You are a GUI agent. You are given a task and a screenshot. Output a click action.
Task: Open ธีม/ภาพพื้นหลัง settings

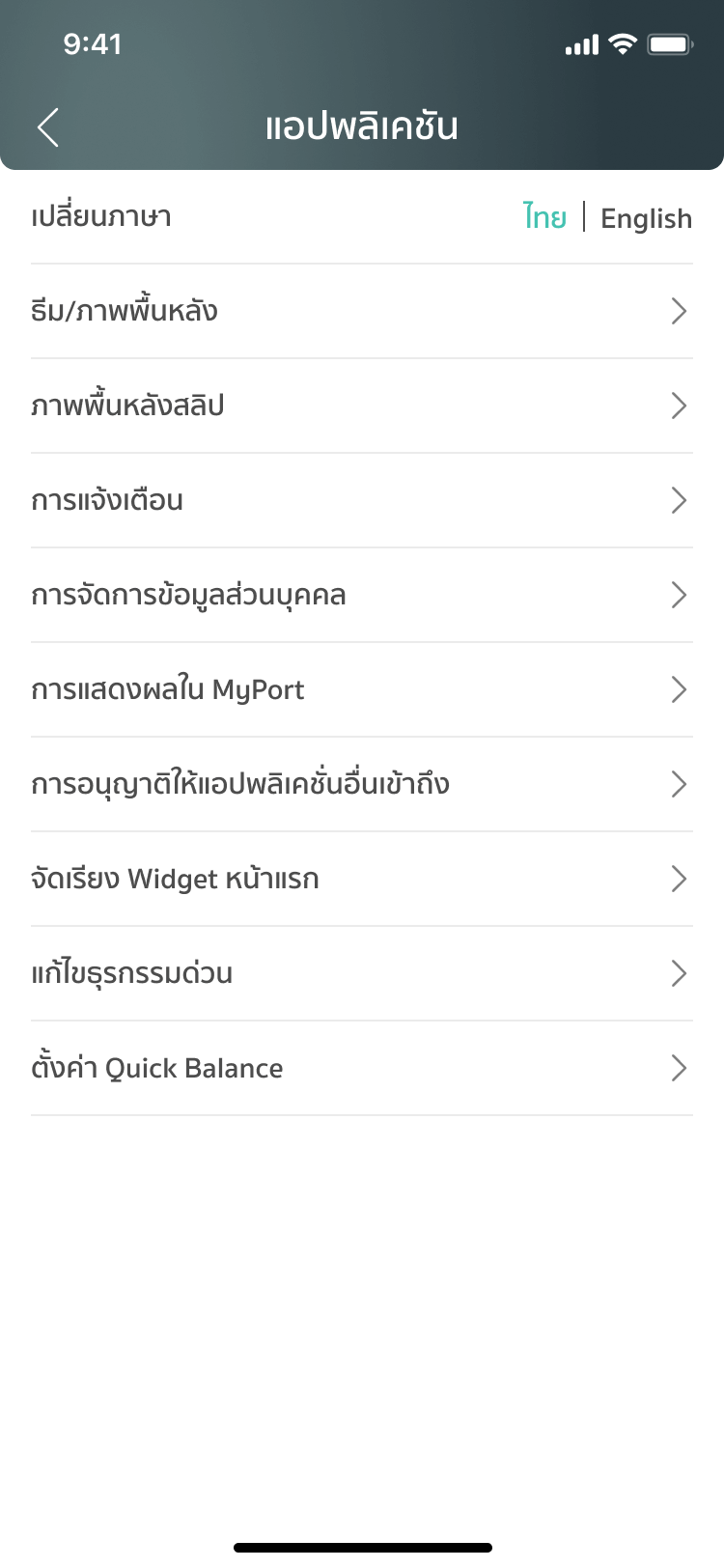(361, 311)
